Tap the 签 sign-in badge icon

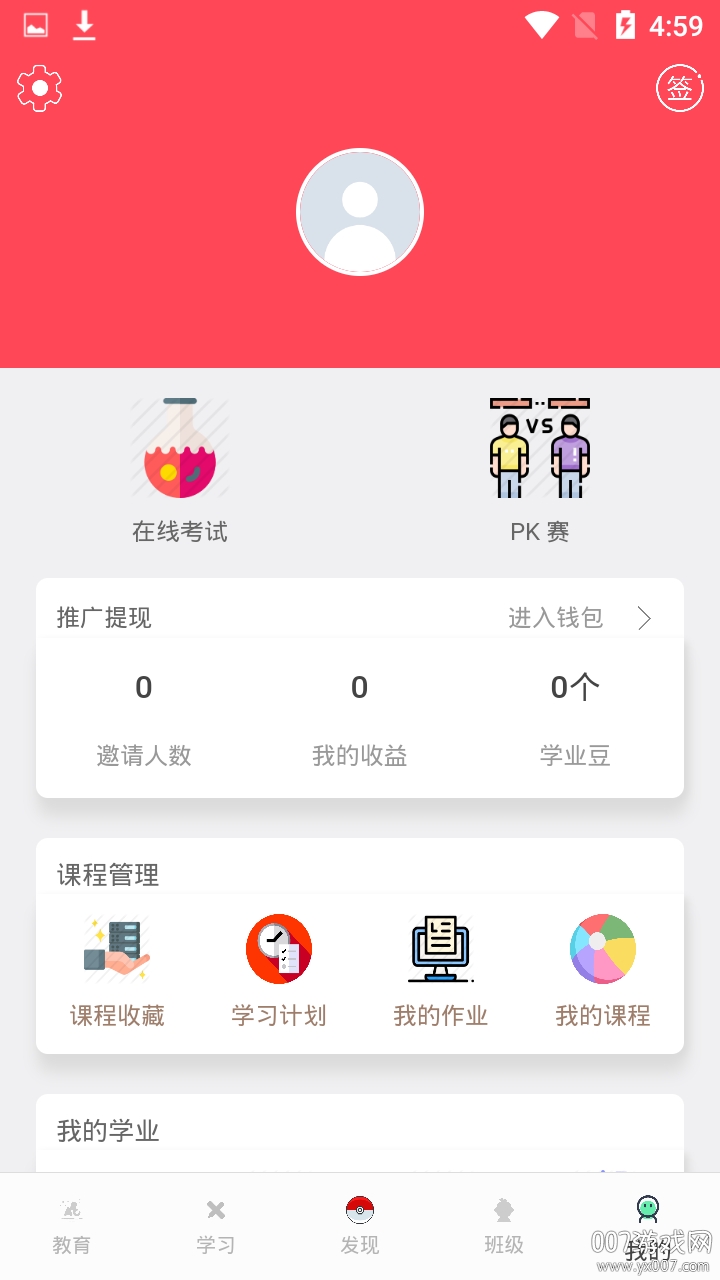coord(679,87)
